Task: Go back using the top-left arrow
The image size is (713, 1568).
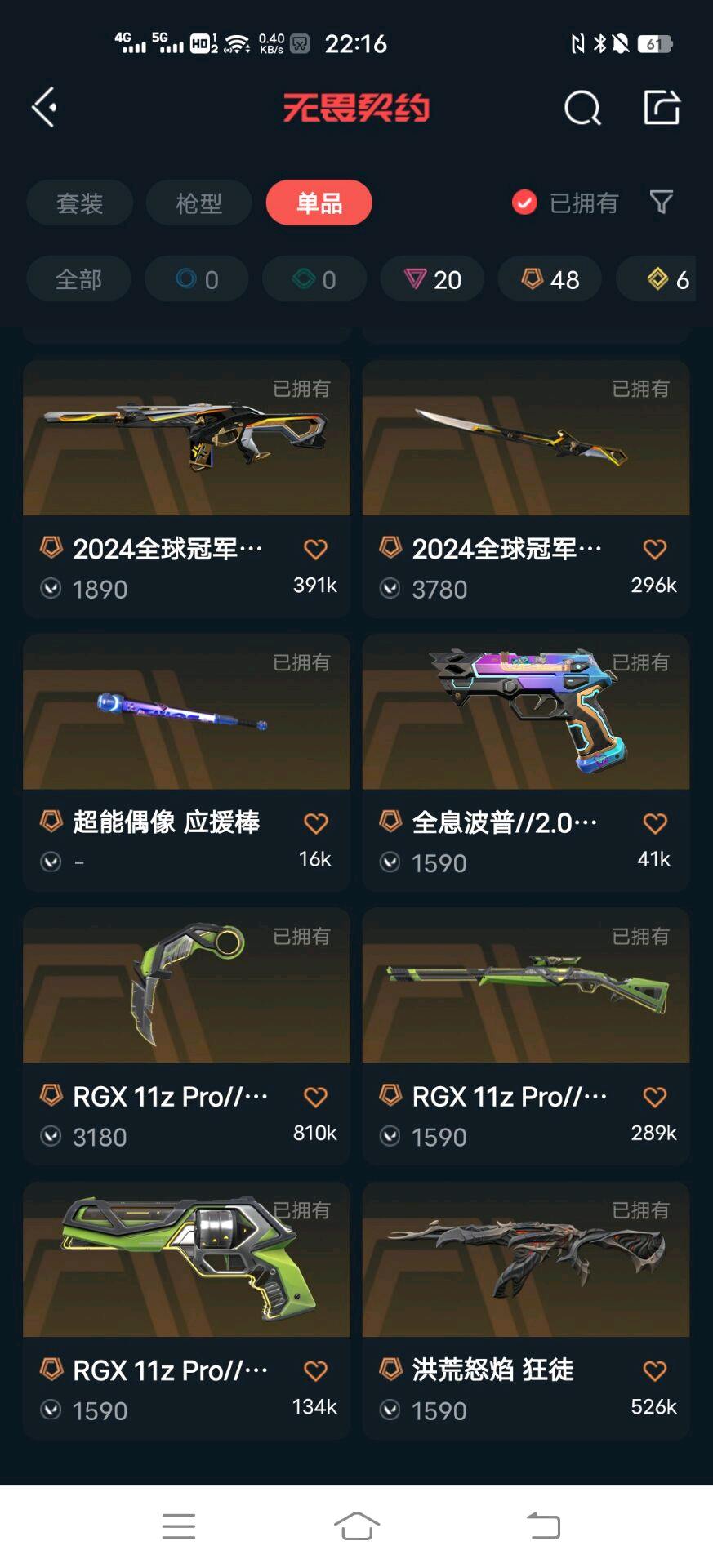Action: coord(44,107)
